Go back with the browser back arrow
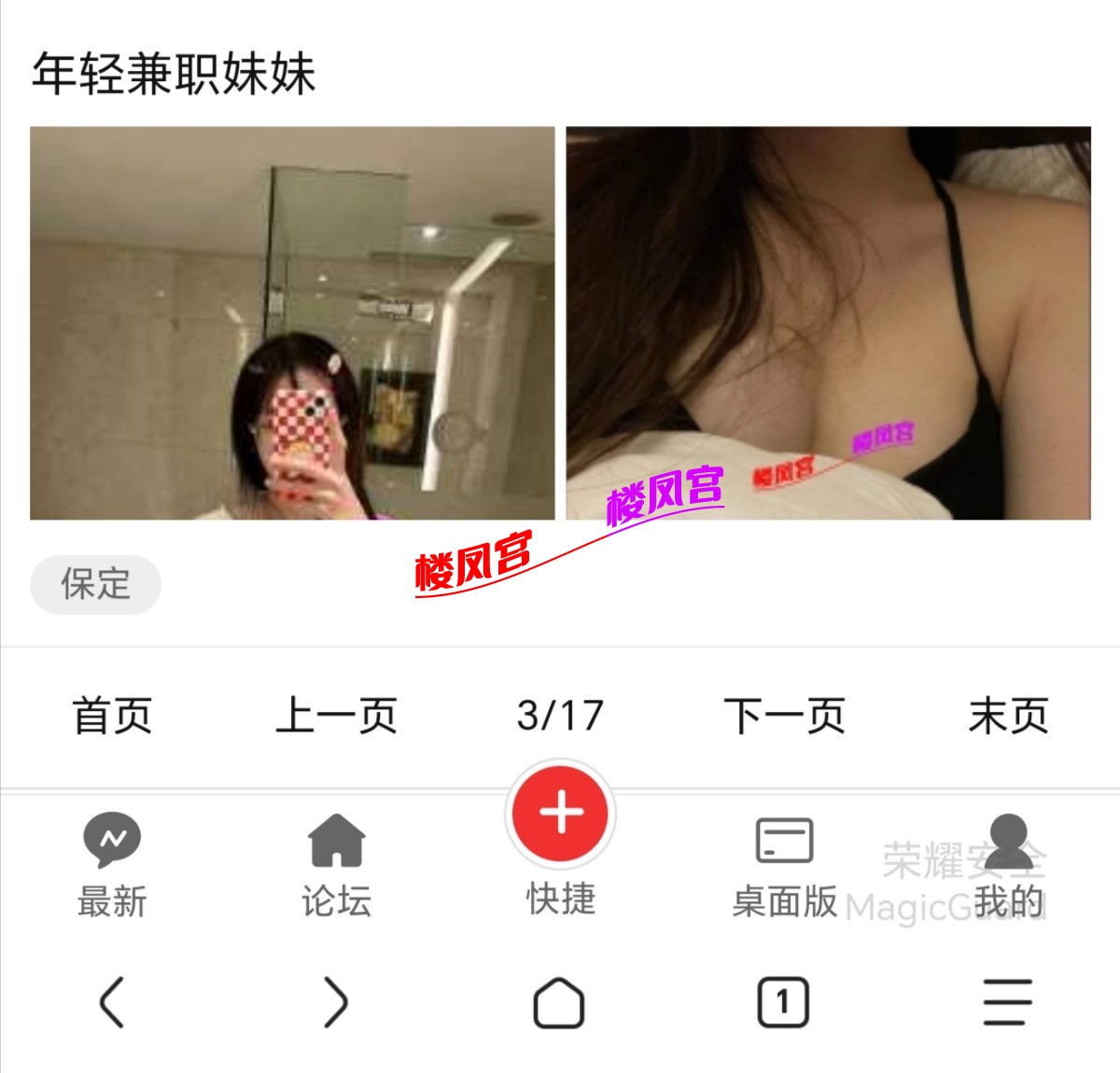 coord(112,1003)
